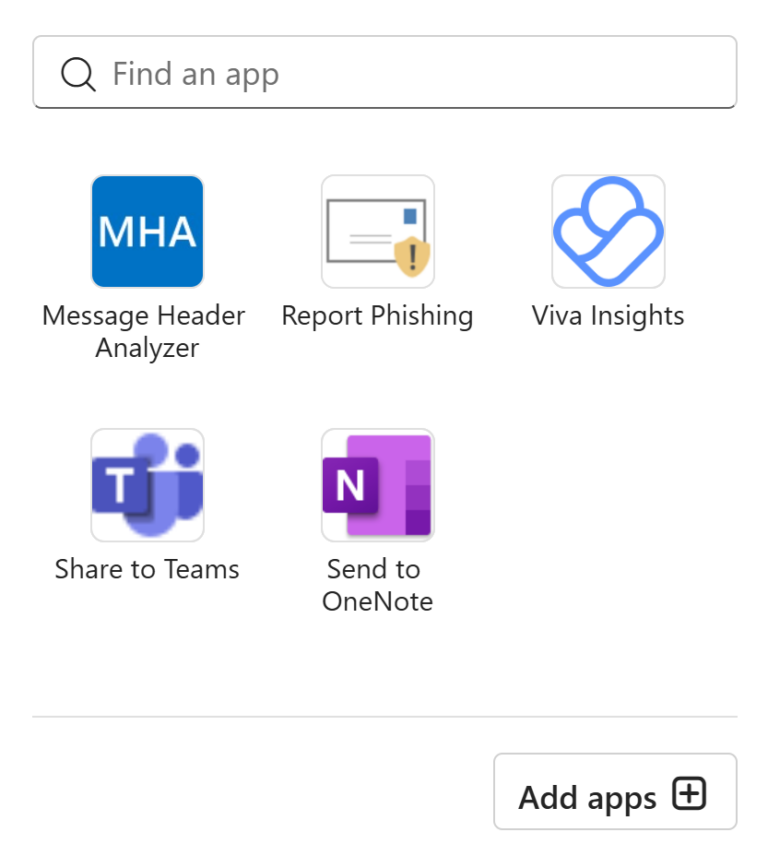
Task: Click the 'Share to Teams' label
Action: (147, 569)
